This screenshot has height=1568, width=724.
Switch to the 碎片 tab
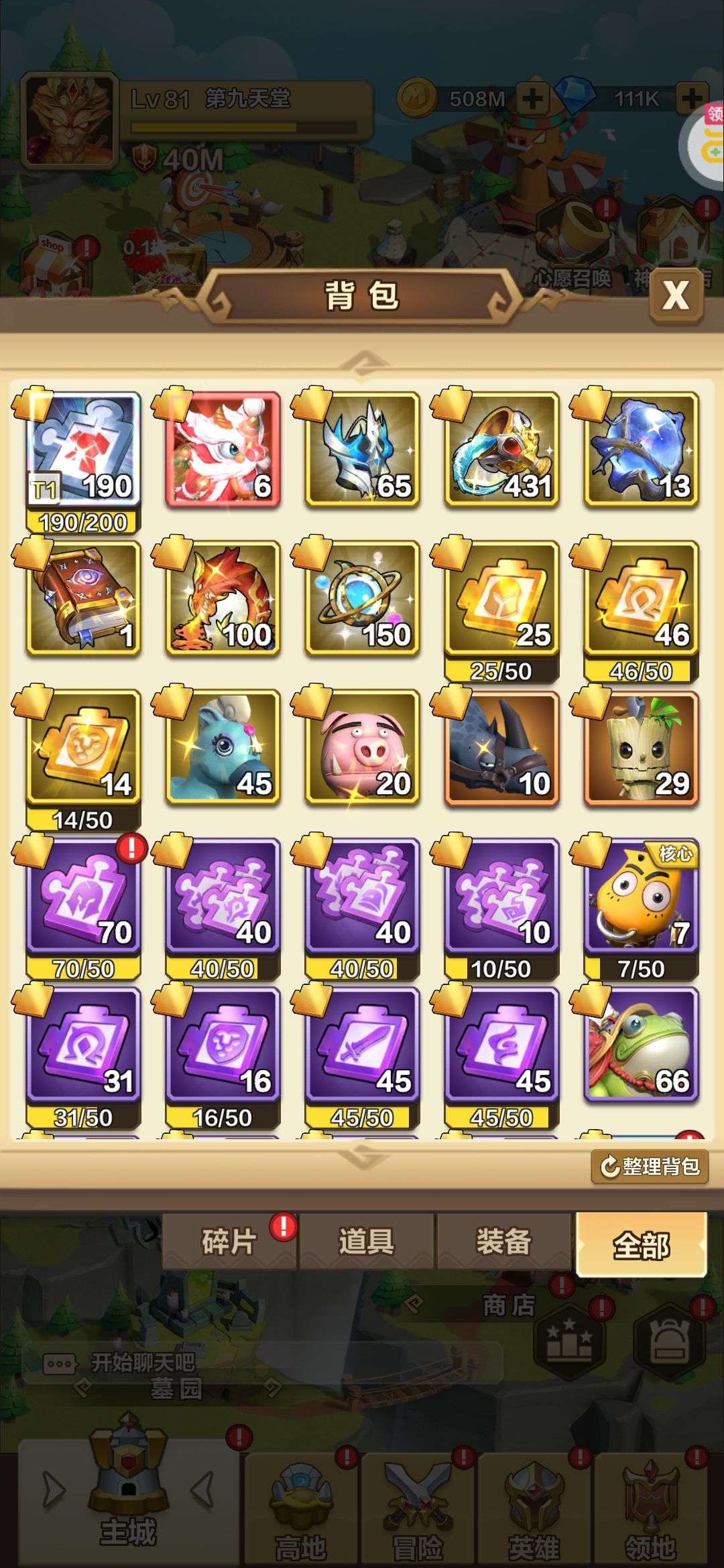tap(229, 1241)
